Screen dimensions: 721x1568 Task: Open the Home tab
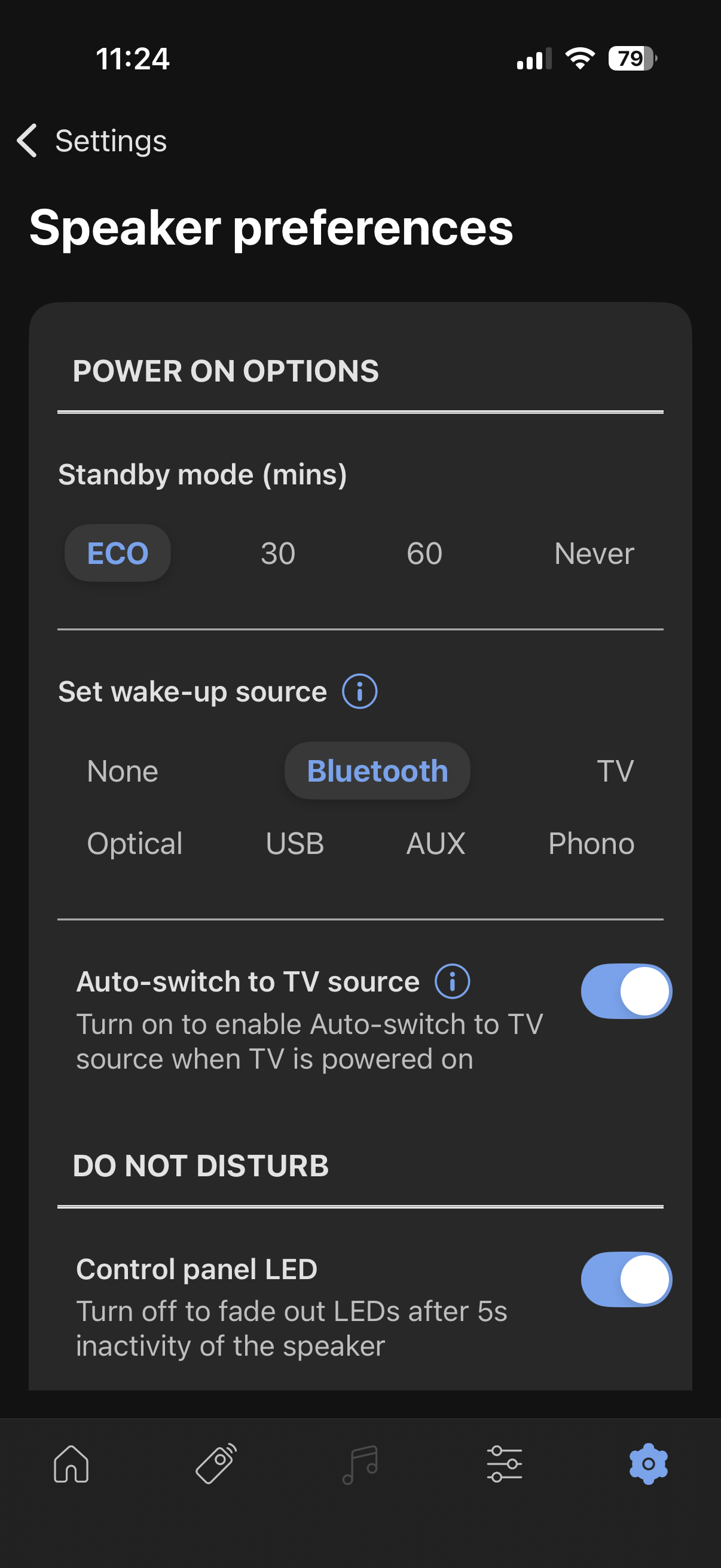click(x=71, y=1464)
